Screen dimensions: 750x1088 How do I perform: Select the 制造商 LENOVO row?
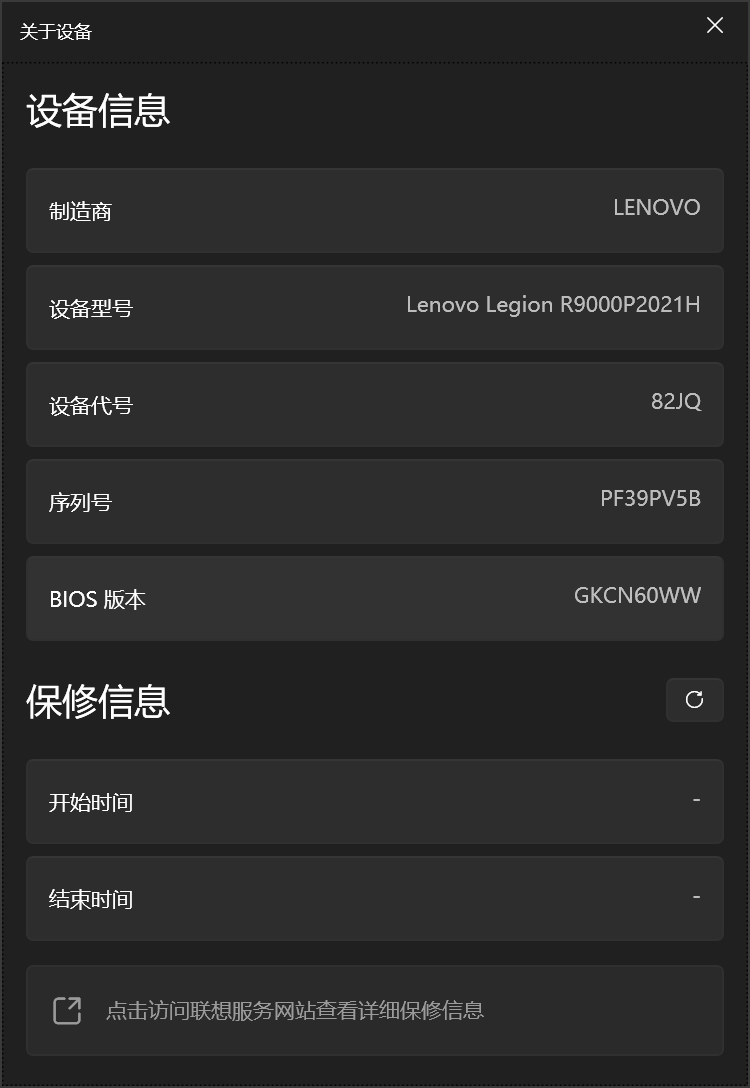pos(375,210)
